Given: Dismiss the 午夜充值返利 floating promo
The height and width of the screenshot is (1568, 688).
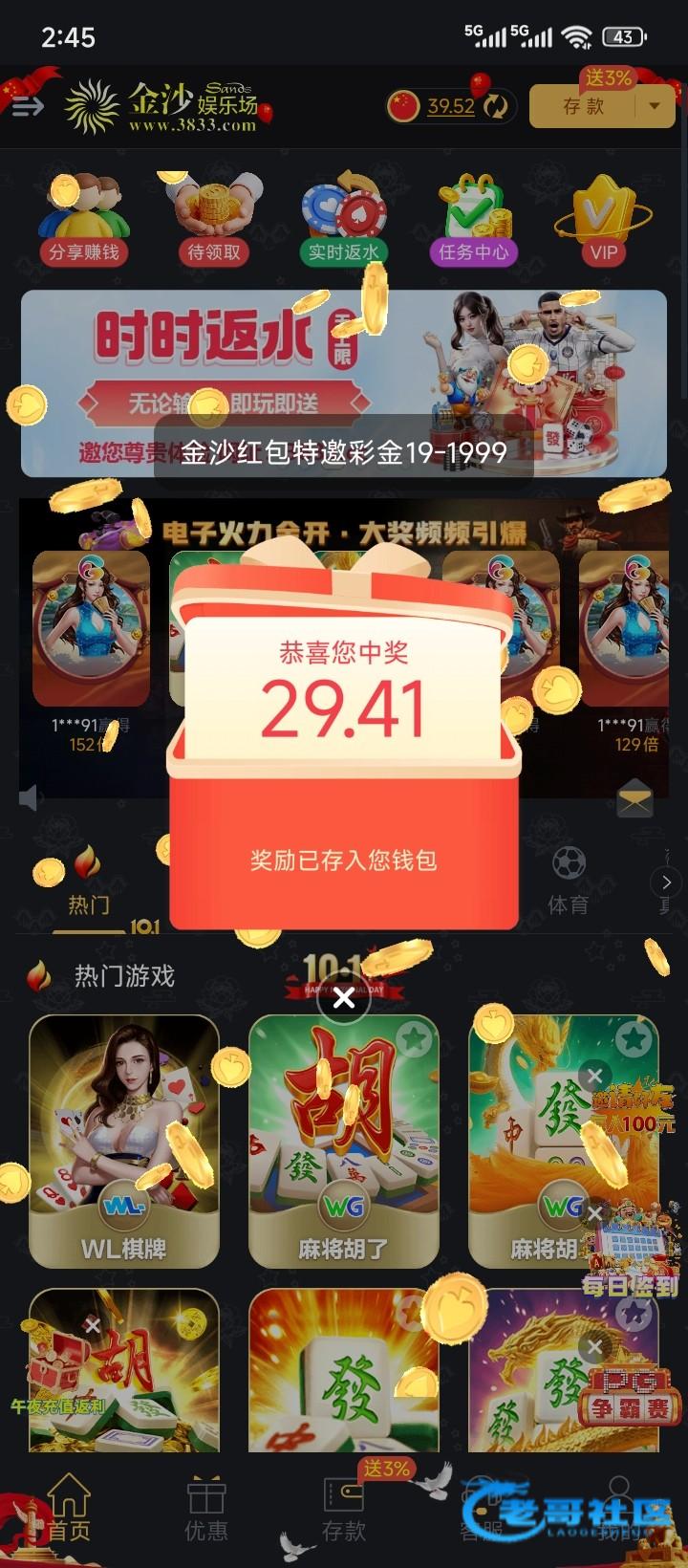Looking at the screenshot, I should (x=92, y=1325).
